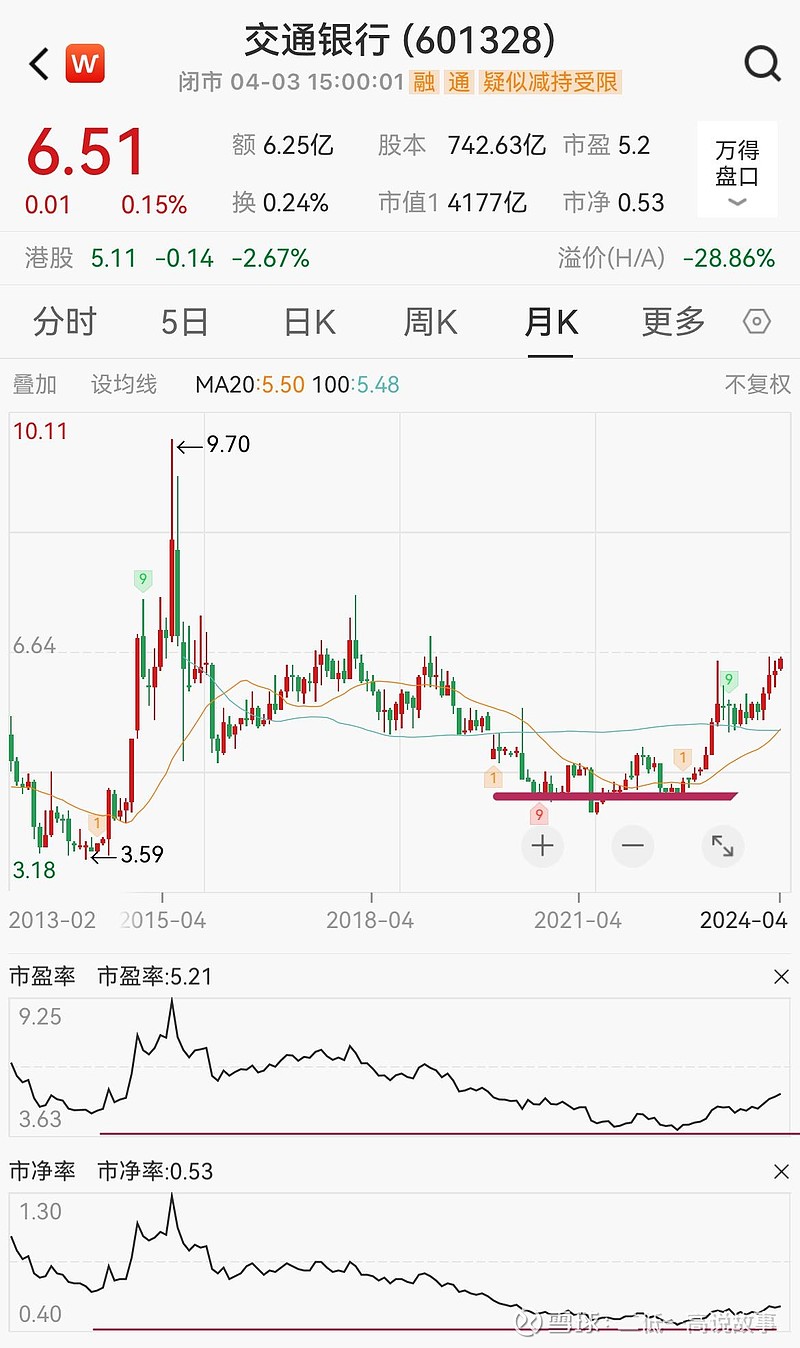The width and height of the screenshot is (800, 1348).
Task: Close the 市净率 indicator panel
Action: click(x=783, y=1170)
